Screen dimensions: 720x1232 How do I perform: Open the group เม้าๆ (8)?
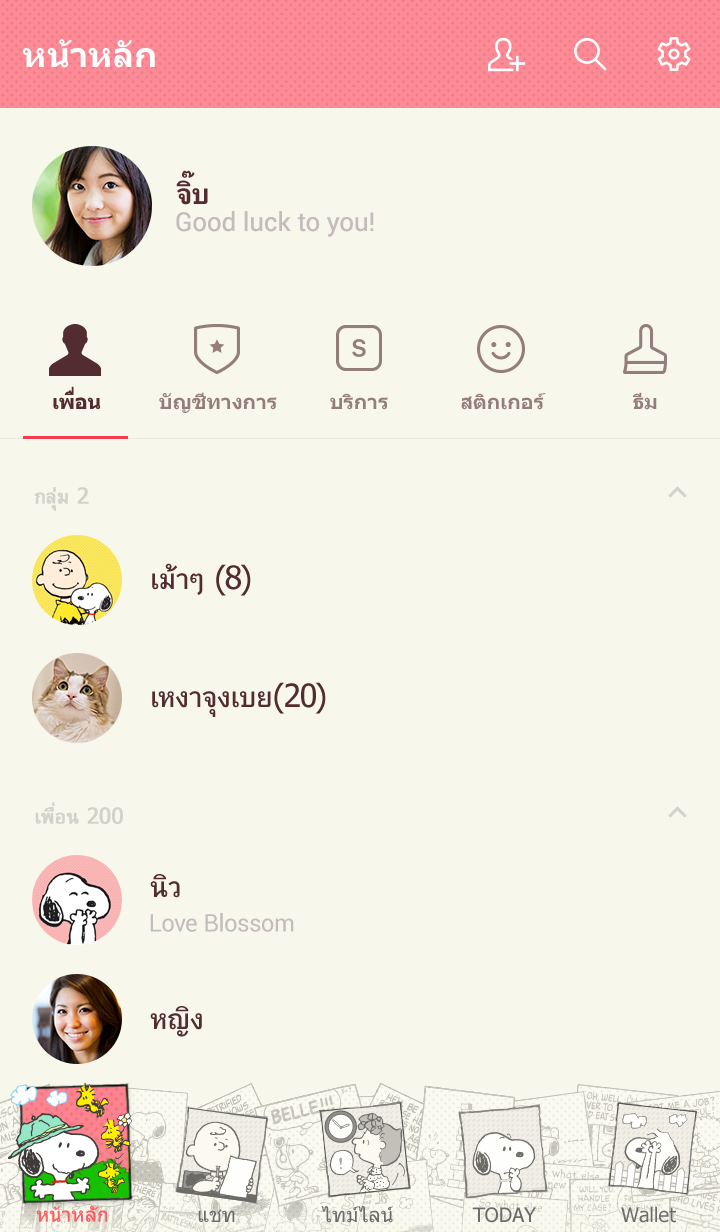click(x=200, y=580)
